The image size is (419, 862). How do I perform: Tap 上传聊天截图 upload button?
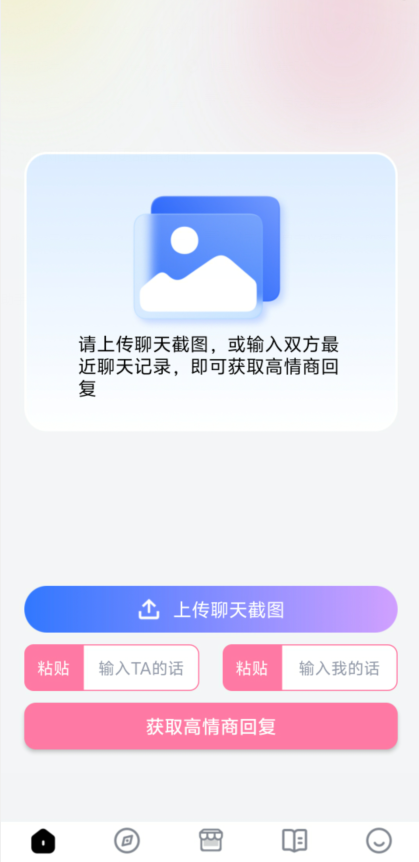[211, 609]
